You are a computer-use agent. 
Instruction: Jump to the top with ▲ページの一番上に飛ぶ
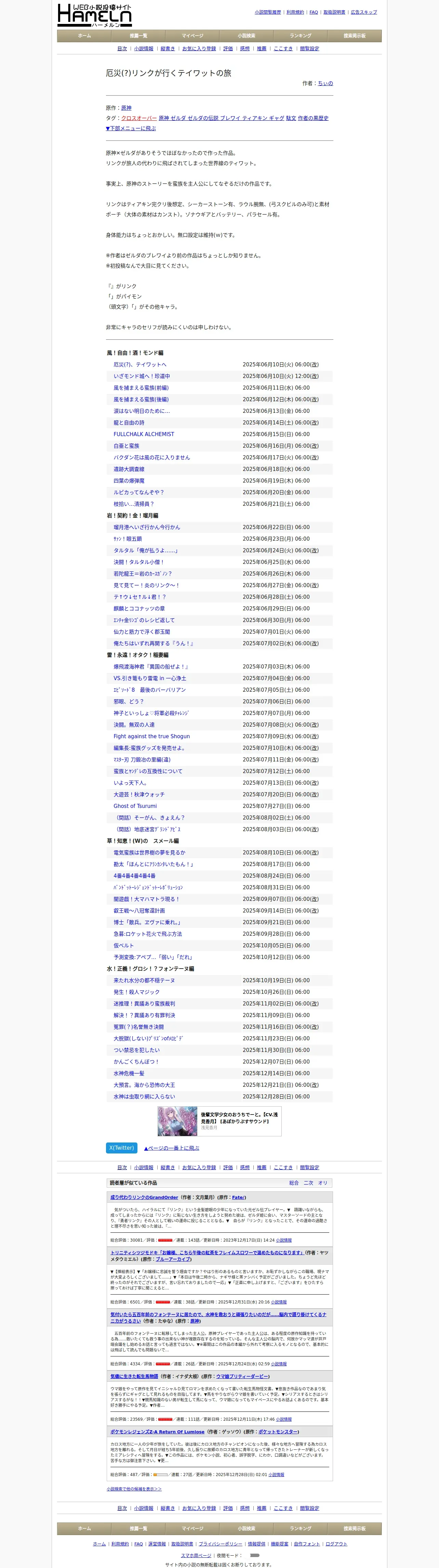171,1148
